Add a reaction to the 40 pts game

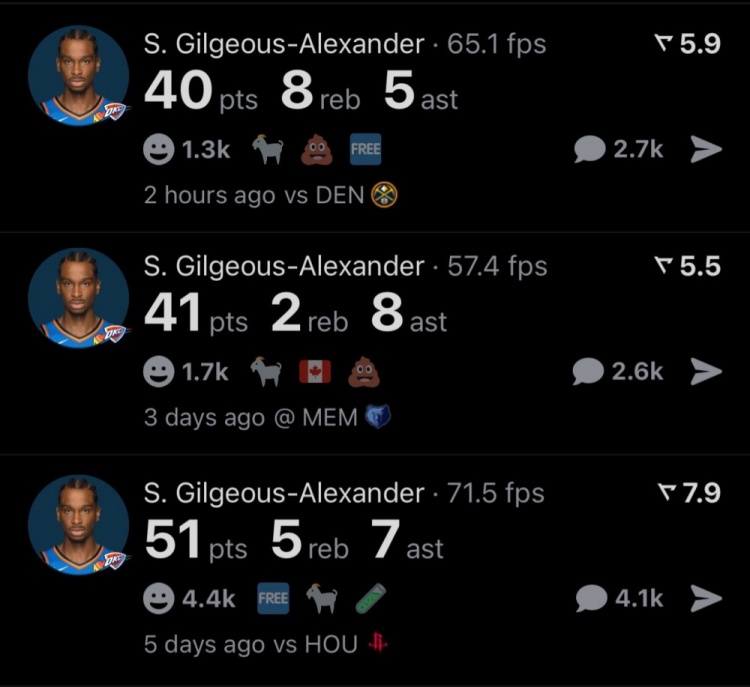pos(158,151)
